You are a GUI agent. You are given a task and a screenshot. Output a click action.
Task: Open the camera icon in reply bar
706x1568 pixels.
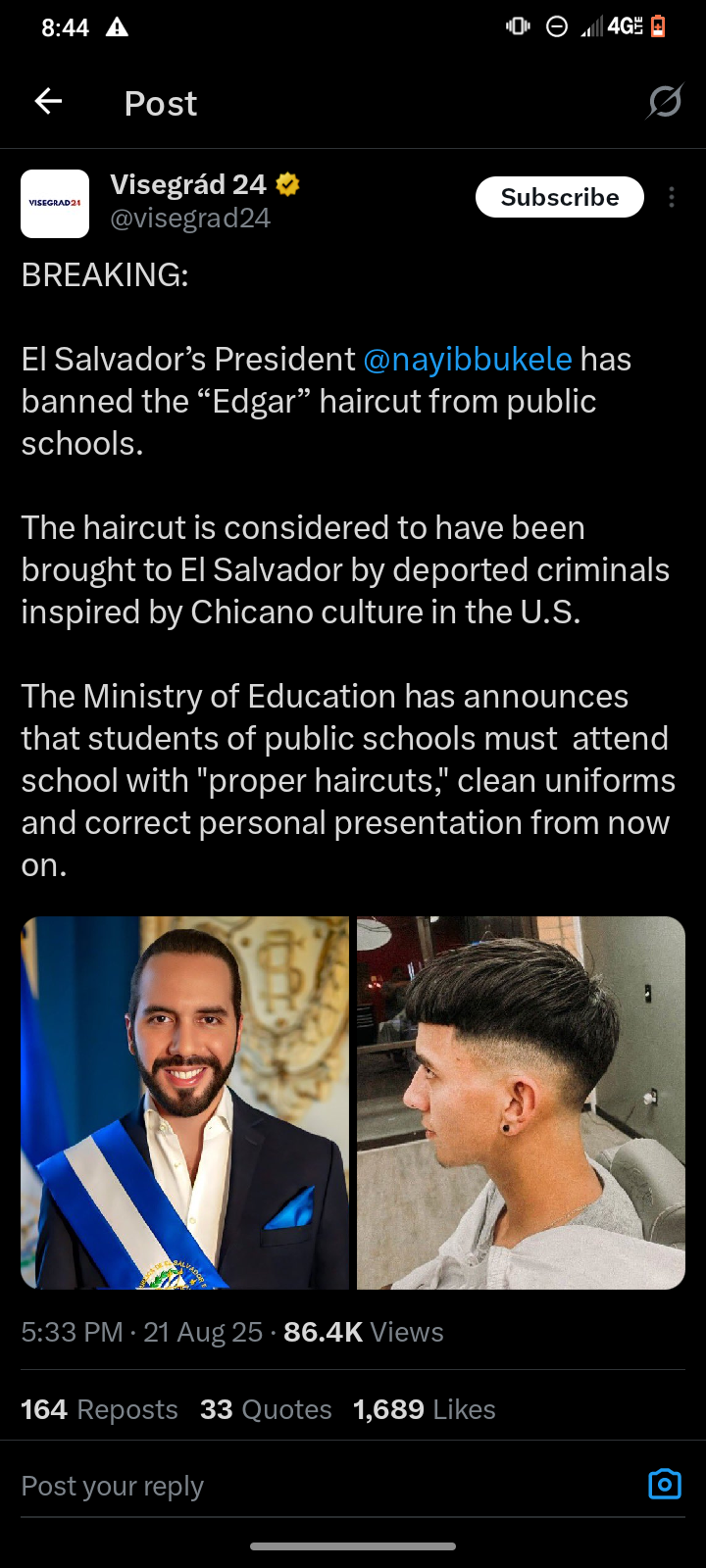[x=664, y=1485]
